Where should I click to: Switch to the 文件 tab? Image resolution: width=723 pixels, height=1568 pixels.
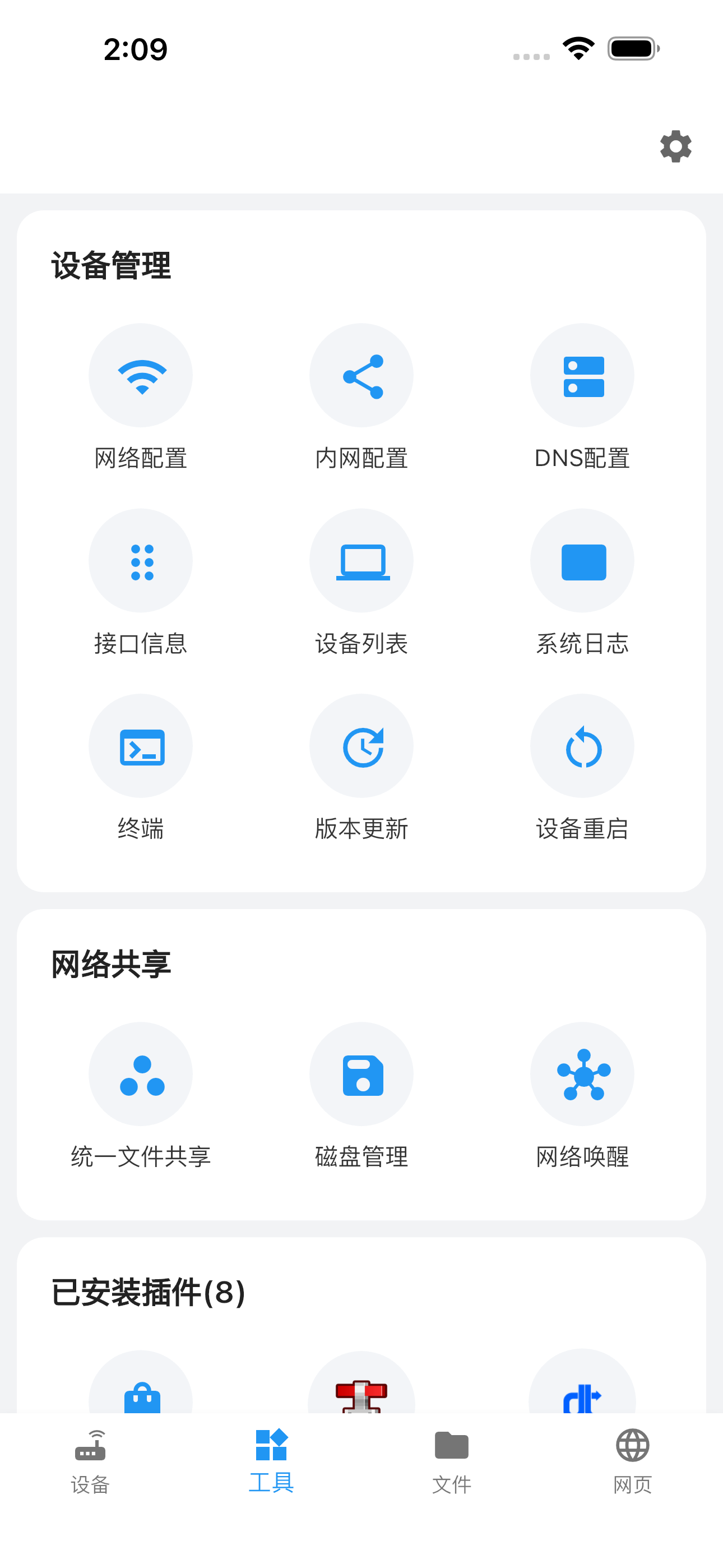(452, 1461)
